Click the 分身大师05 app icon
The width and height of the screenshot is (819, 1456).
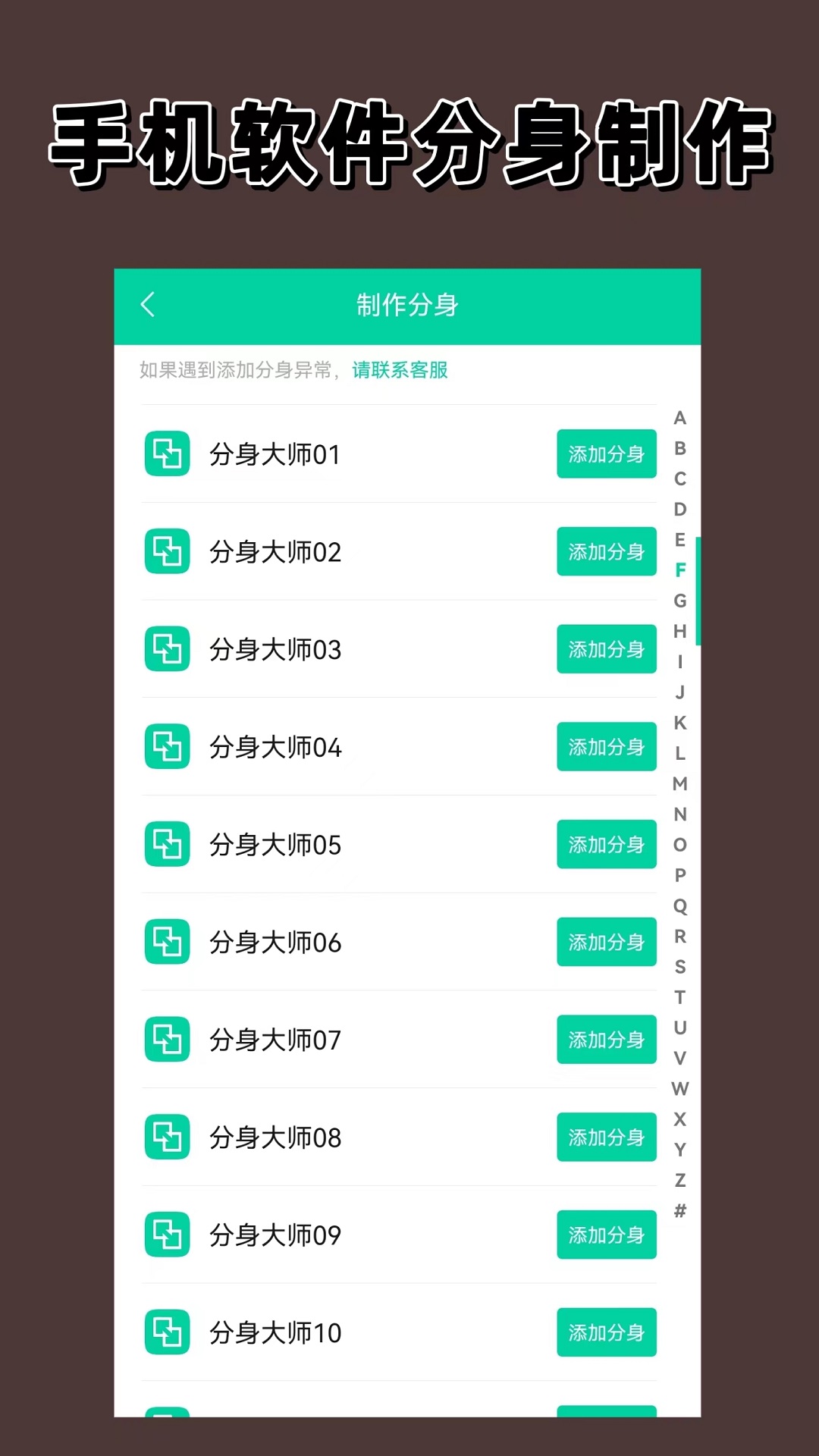167,845
